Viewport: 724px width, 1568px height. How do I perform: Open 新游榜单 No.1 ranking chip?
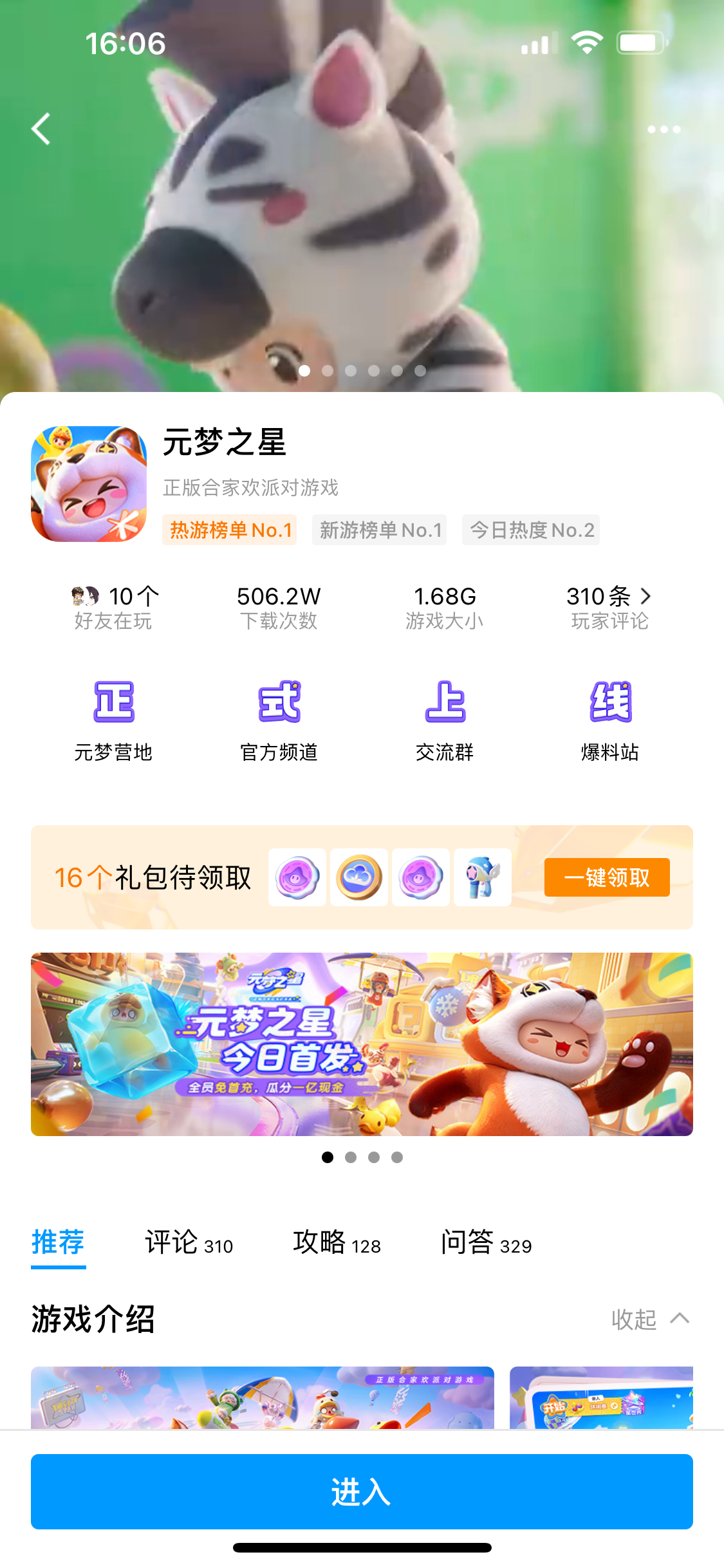[x=380, y=530]
